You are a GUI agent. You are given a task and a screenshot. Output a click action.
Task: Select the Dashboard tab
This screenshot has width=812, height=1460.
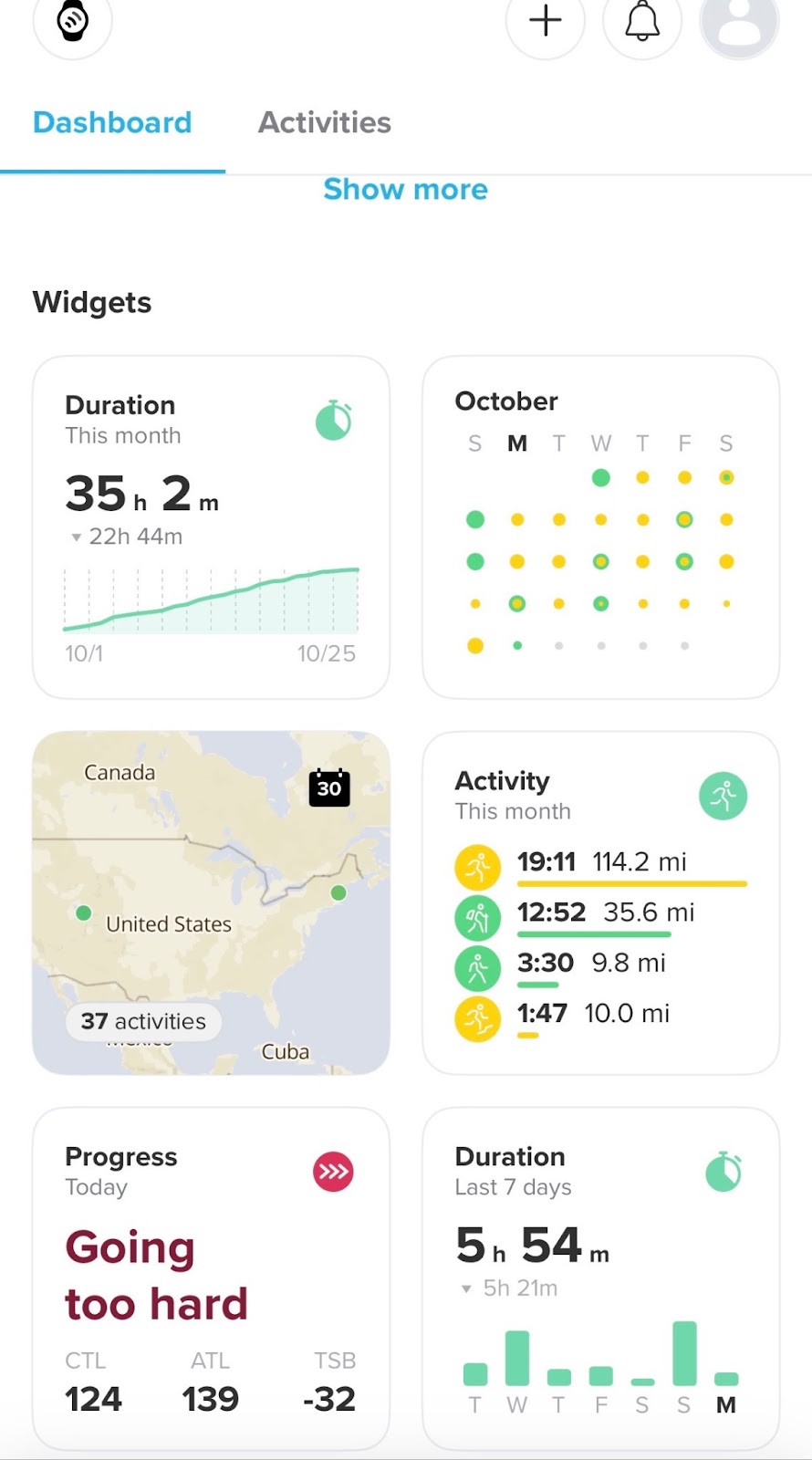pos(112,122)
